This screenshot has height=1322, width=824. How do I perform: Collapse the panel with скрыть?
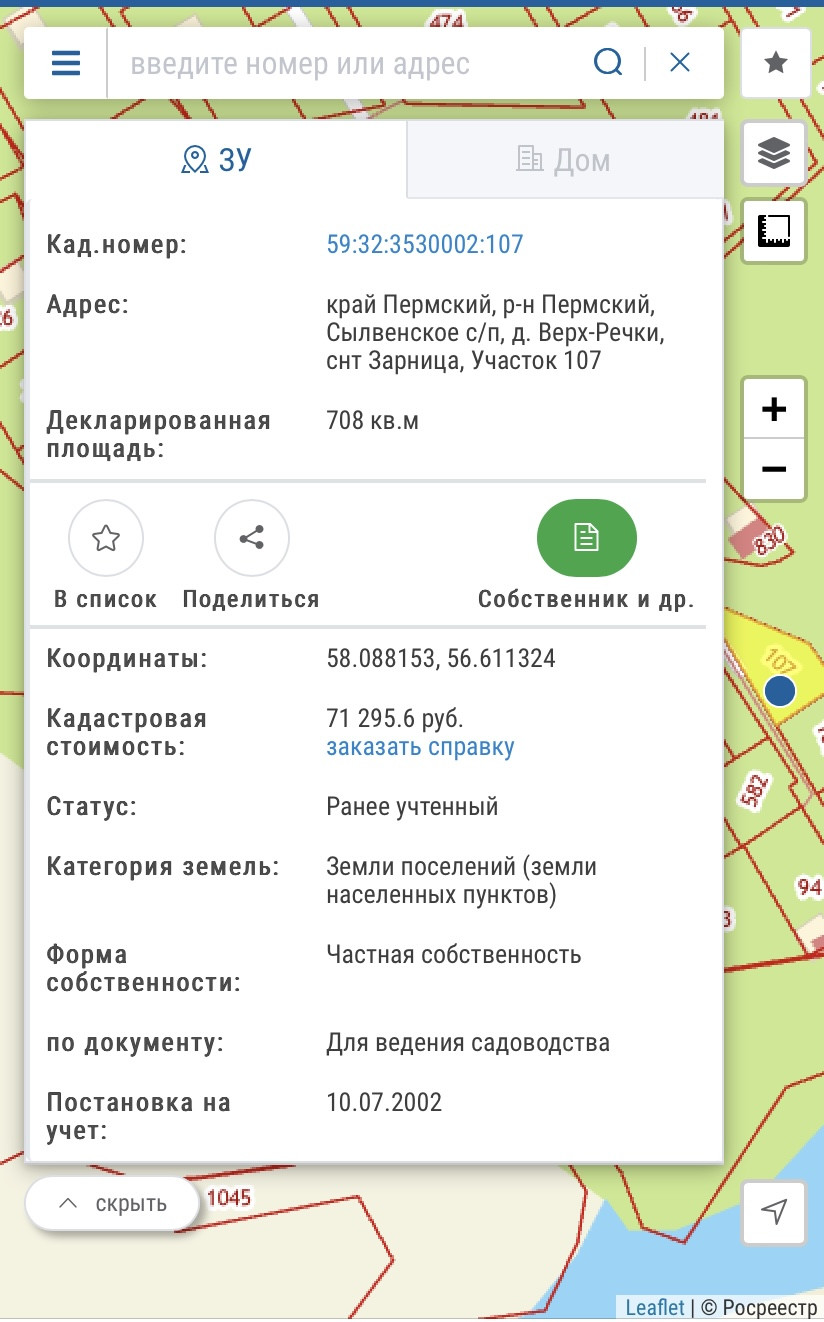click(113, 1204)
